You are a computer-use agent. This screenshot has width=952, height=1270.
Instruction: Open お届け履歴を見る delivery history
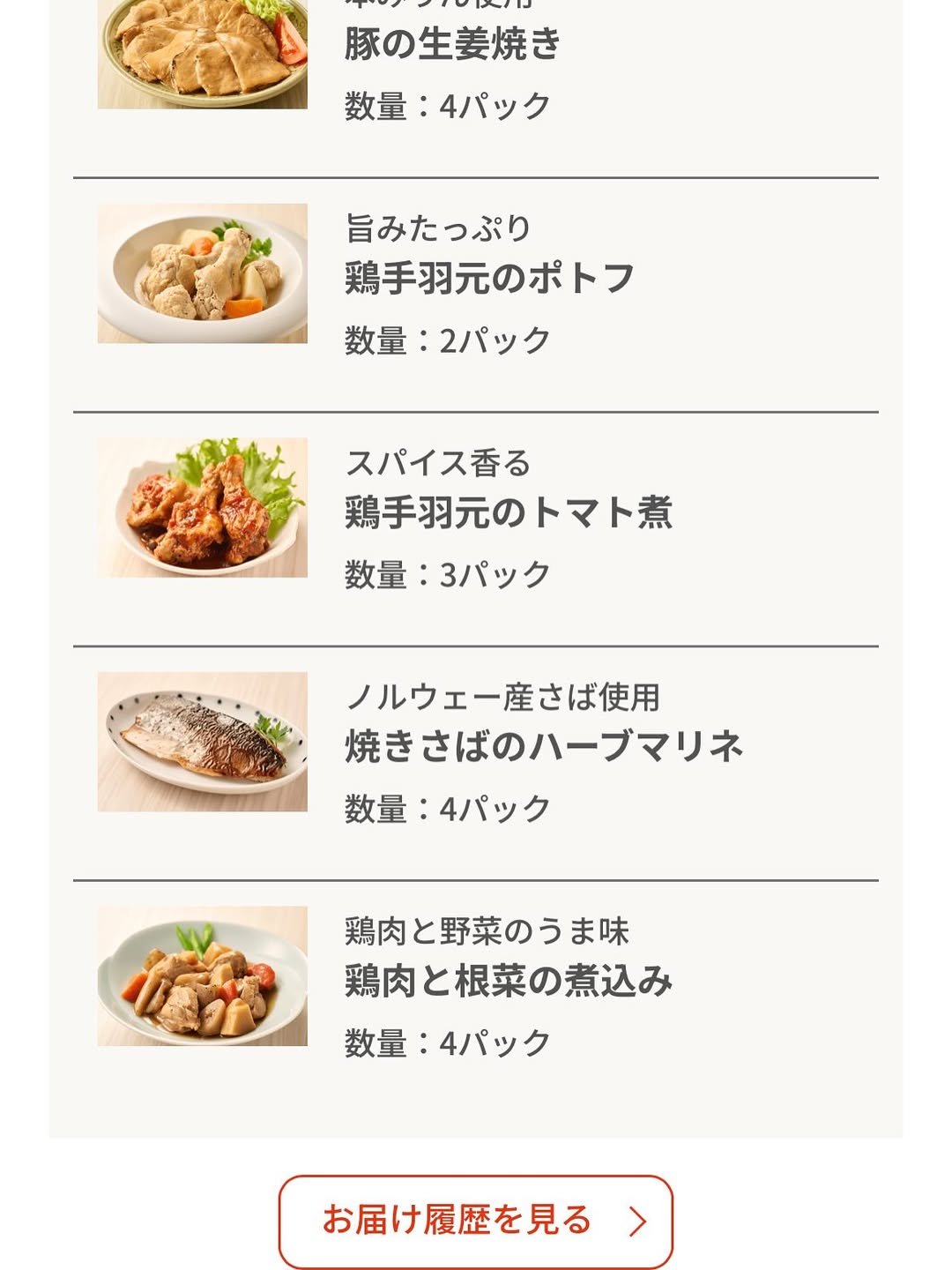tap(475, 1221)
